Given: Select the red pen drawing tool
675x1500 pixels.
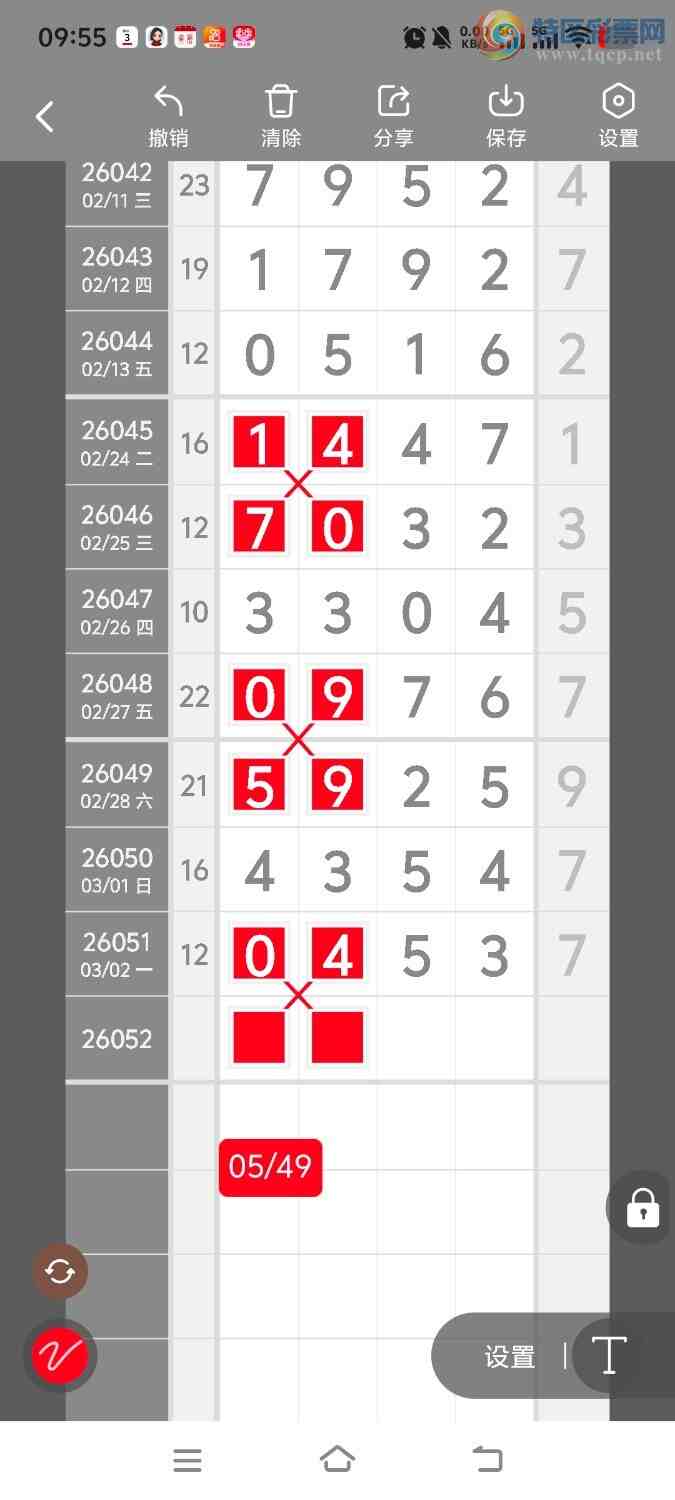Looking at the screenshot, I should coord(60,1356).
